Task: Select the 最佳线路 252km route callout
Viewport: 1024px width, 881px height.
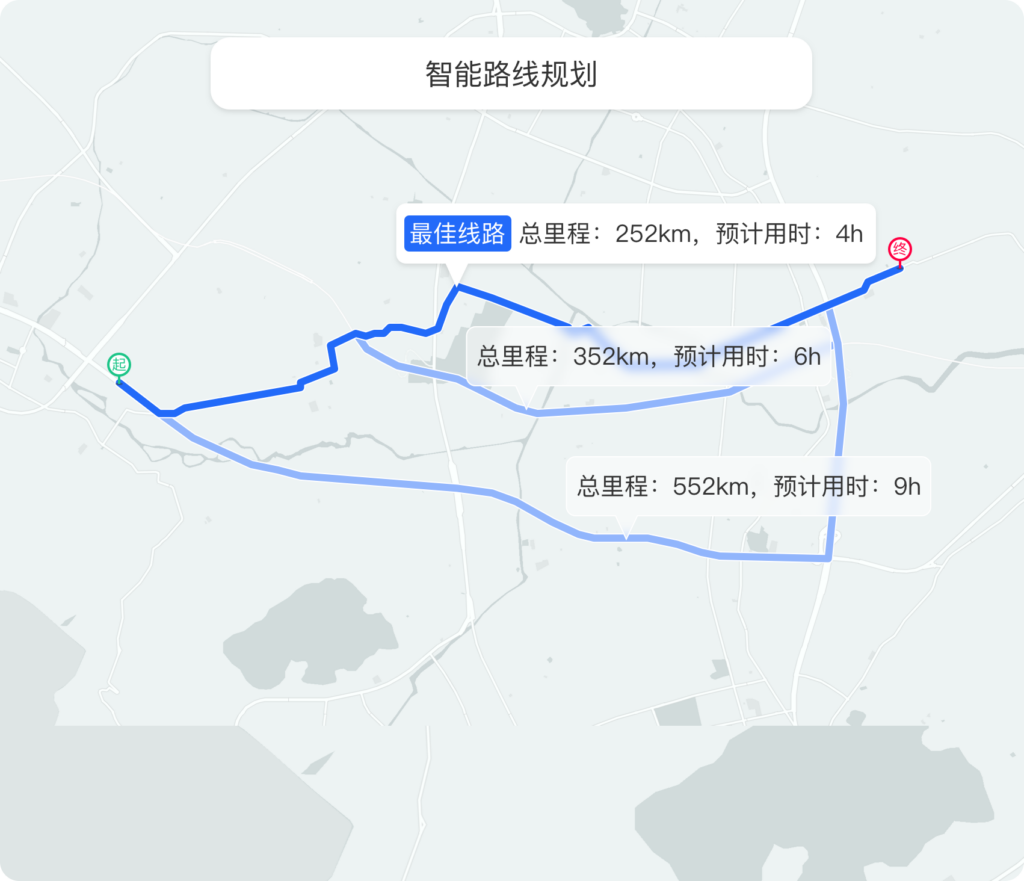Action: (x=635, y=234)
